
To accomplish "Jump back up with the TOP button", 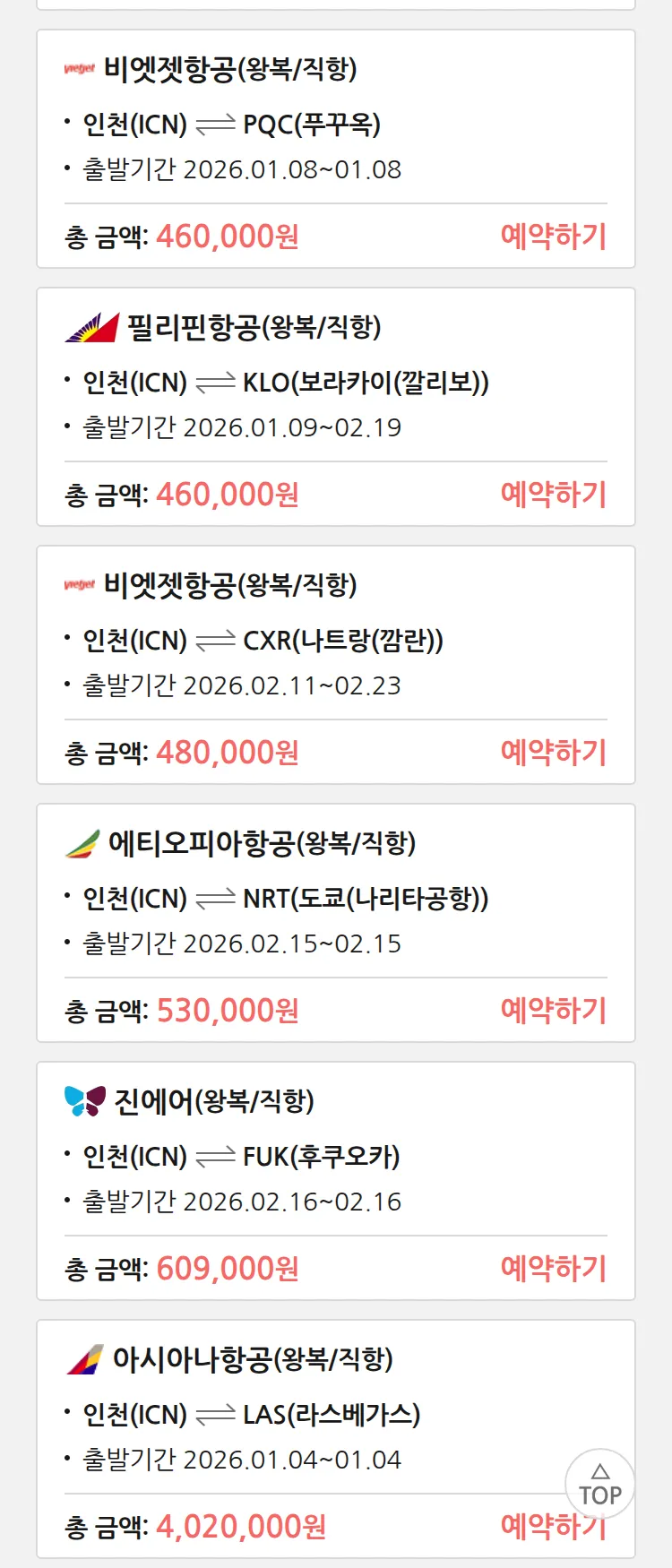I will tap(599, 1485).
